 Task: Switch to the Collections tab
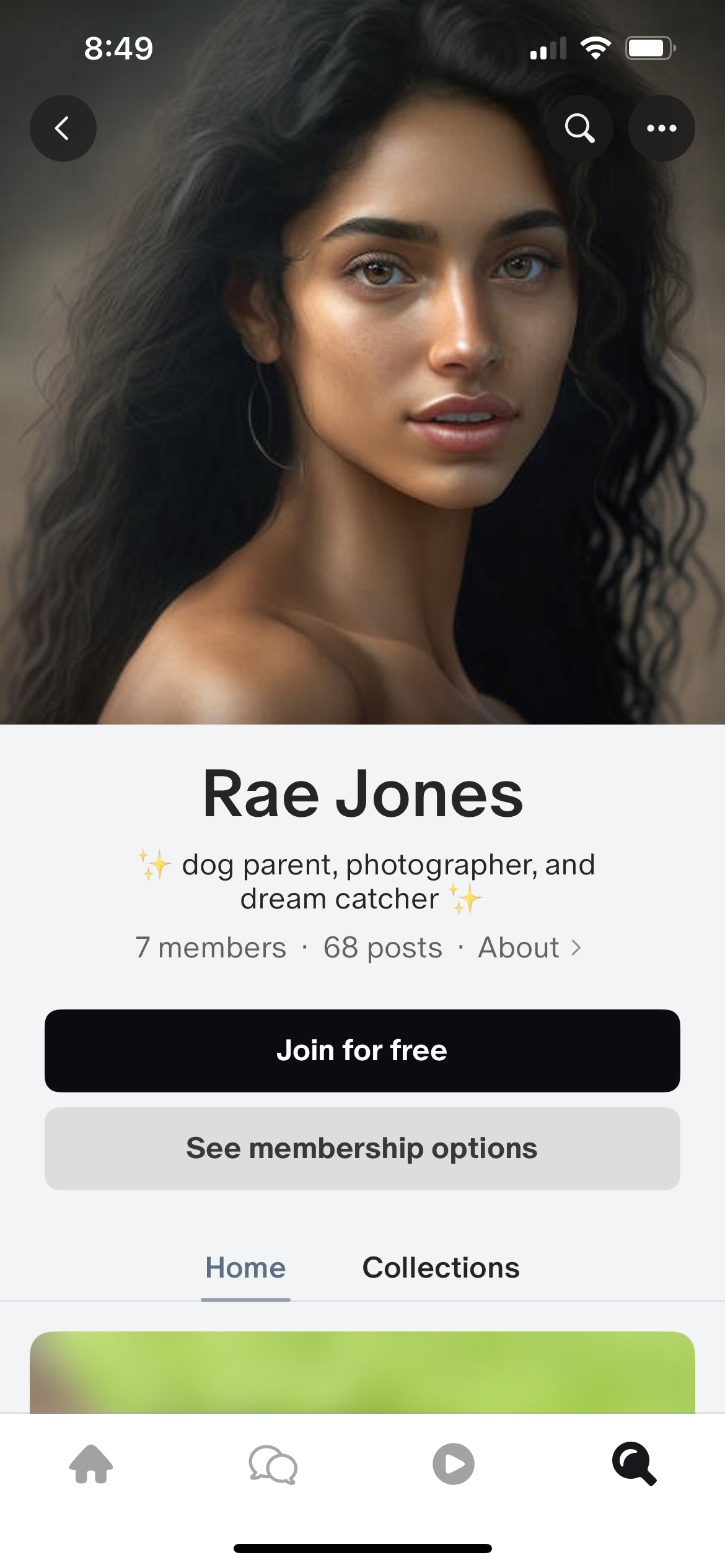[x=441, y=1267]
